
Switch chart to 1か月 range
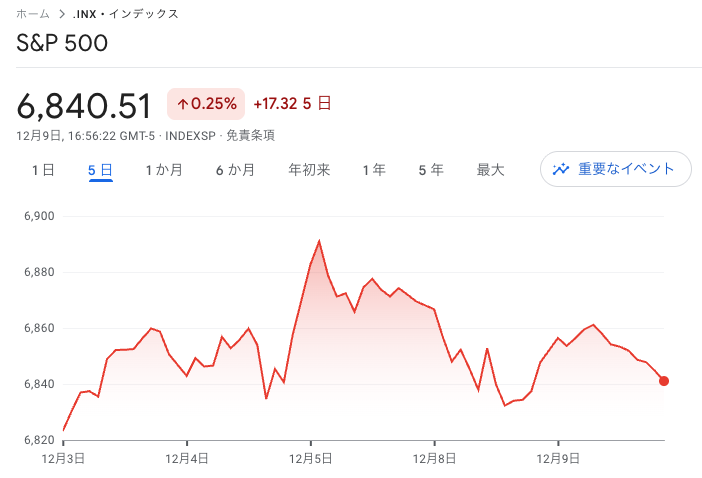pyautogui.click(x=164, y=170)
